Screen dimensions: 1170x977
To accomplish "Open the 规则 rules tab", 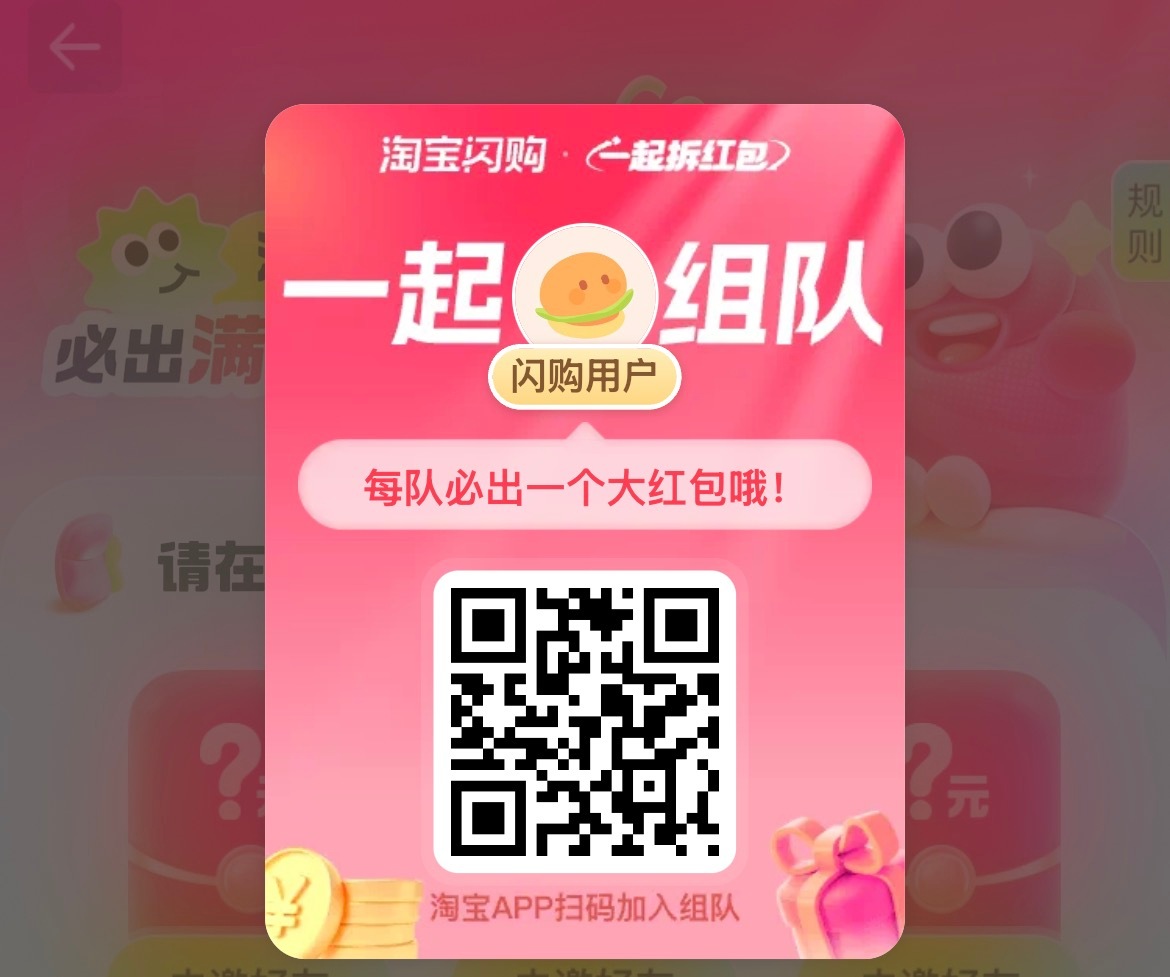I will (1143, 222).
